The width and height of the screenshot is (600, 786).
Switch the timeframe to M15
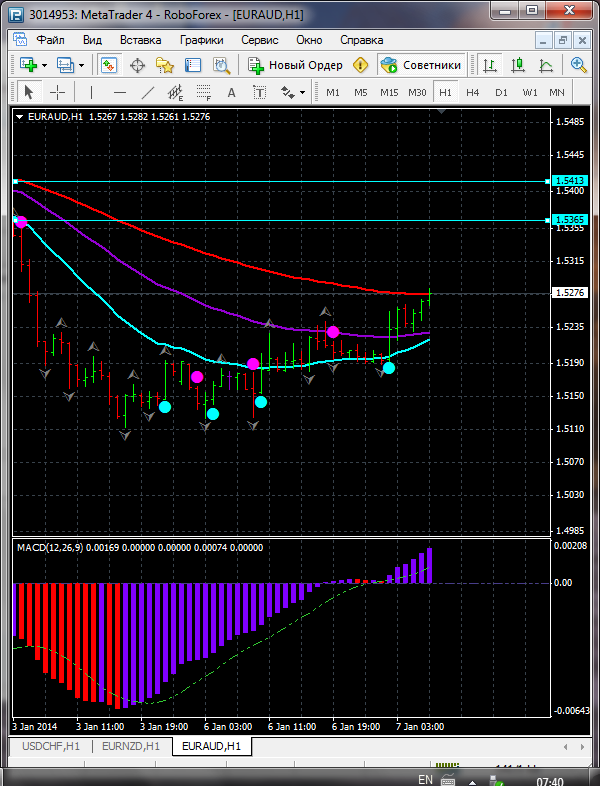tap(389, 92)
